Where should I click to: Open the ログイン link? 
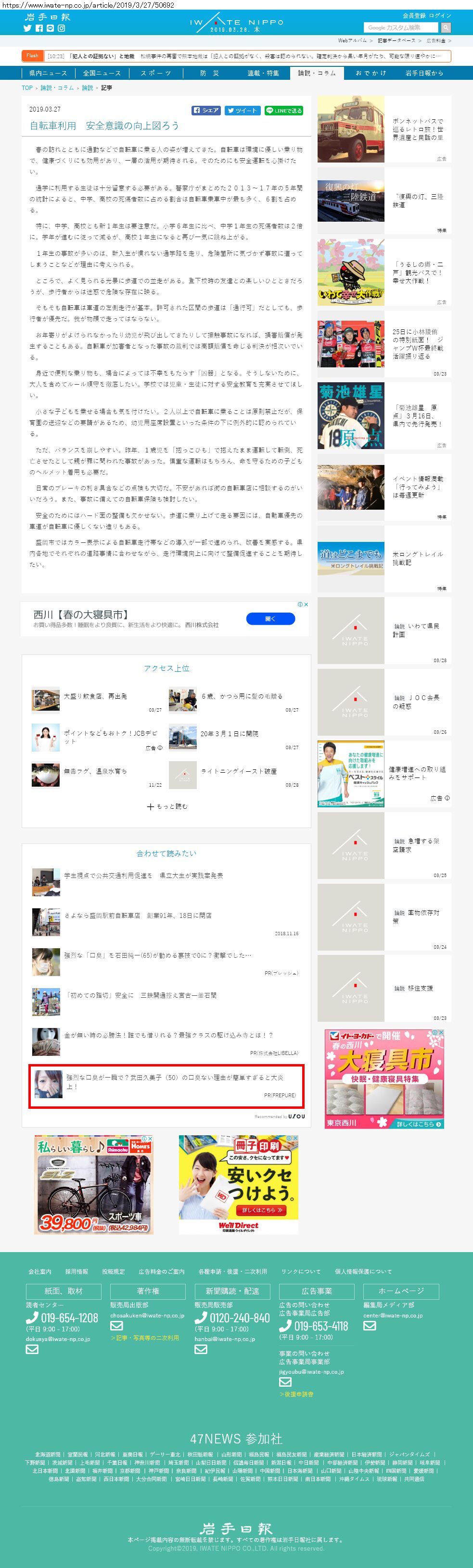pos(439,15)
